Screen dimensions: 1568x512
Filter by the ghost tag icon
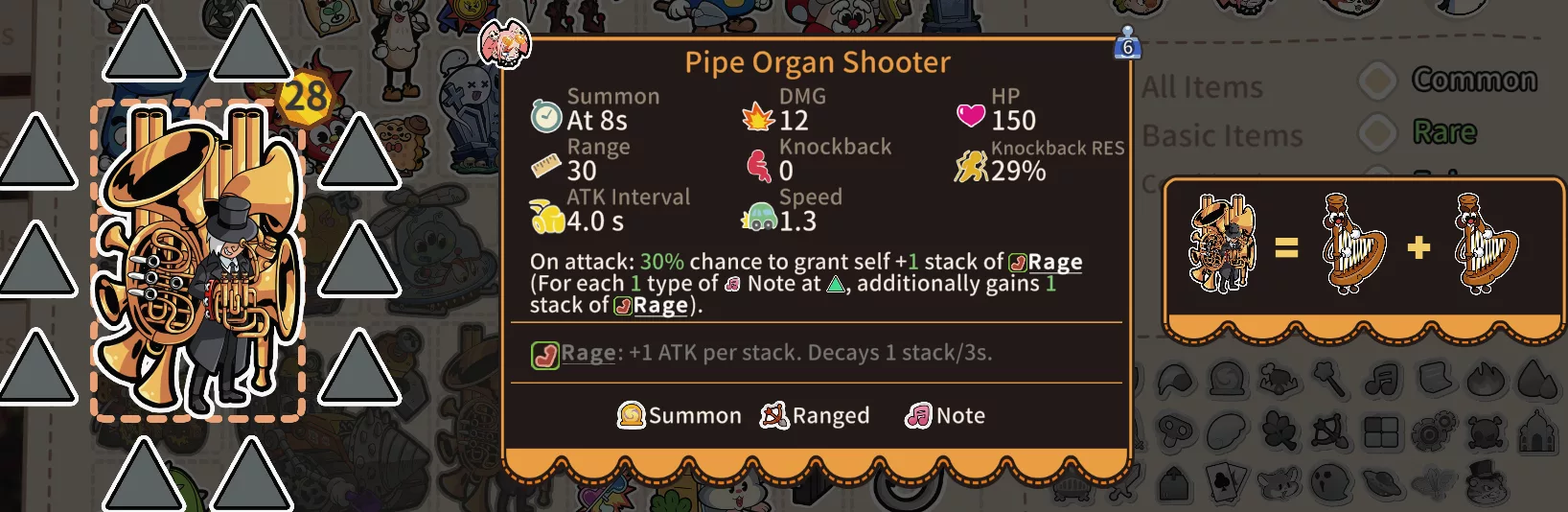[1329, 483]
